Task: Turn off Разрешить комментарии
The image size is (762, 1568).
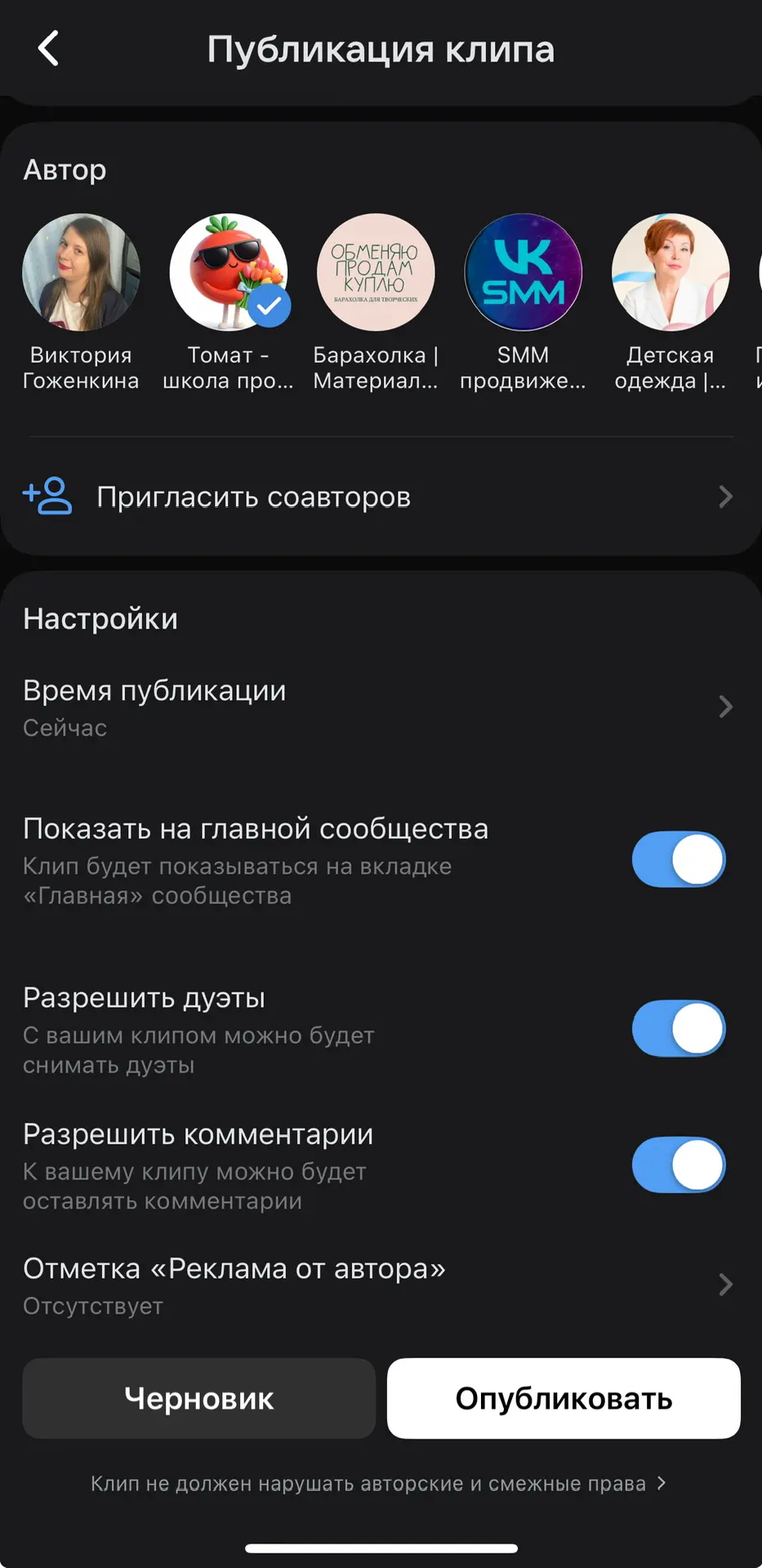Action: pyautogui.click(x=678, y=1165)
